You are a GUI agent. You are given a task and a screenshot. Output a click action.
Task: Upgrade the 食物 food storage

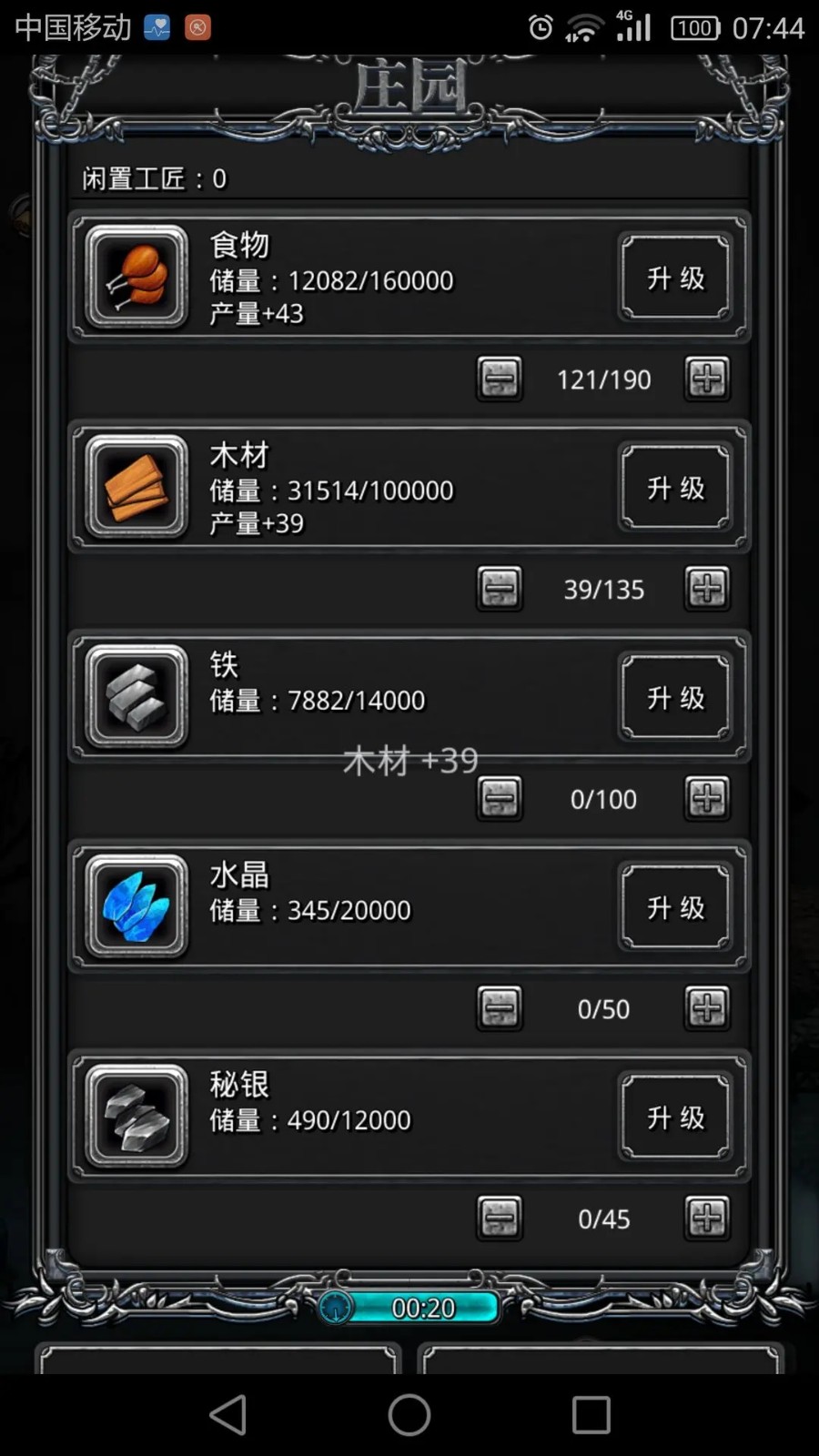[x=674, y=278]
